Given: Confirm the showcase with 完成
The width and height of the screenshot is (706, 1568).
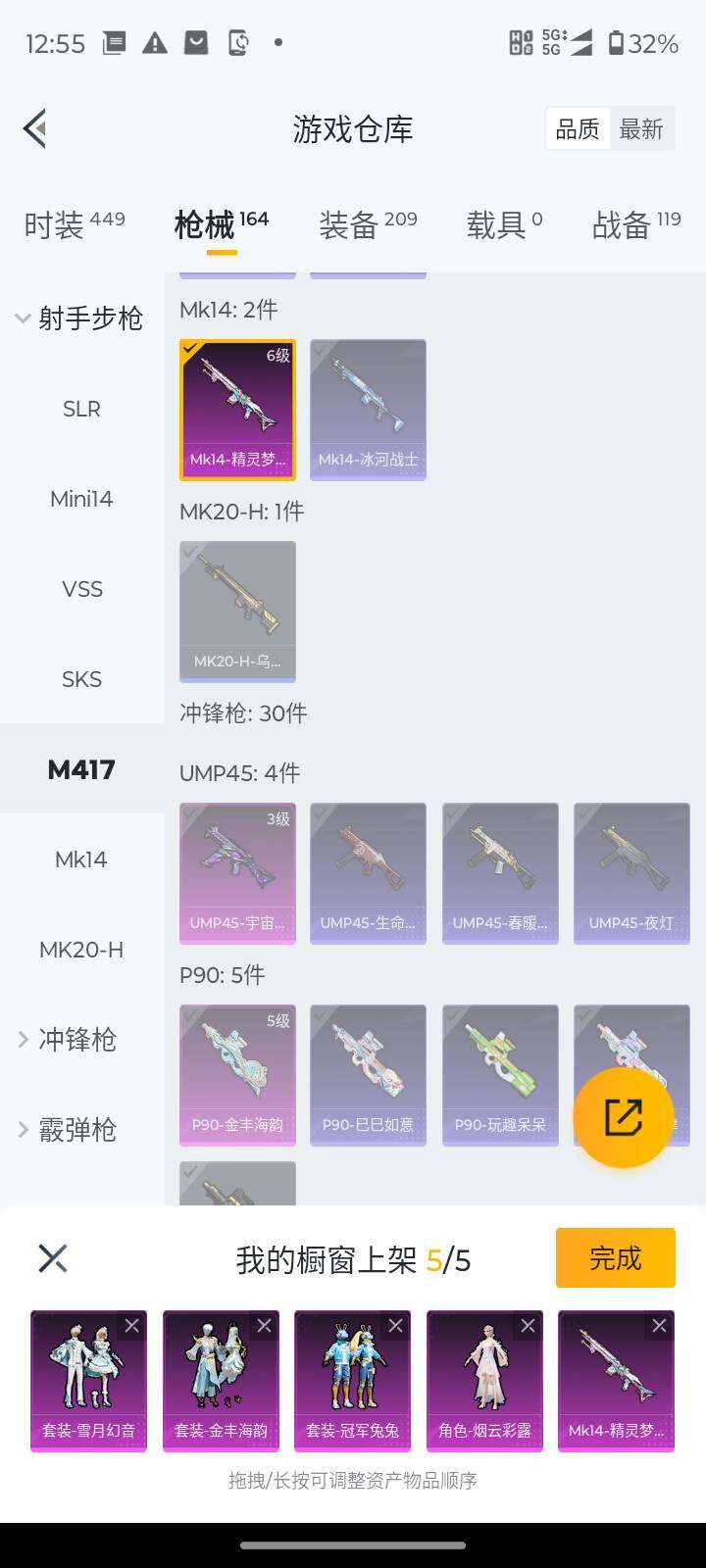Looking at the screenshot, I should point(615,1257).
